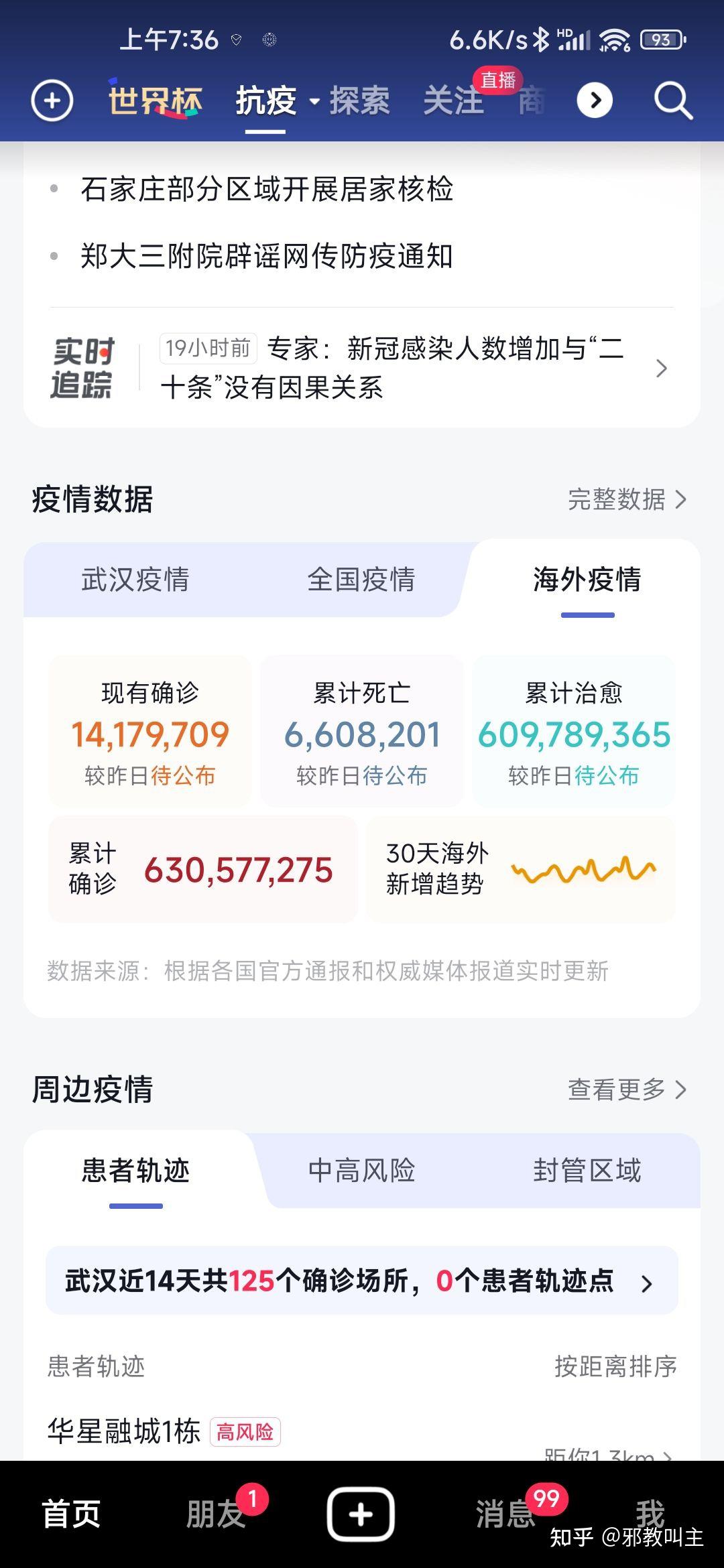The height and width of the screenshot is (1568, 724).
Task: Open the 武汉近14天确诊场所 banner
Action: click(x=362, y=1281)
